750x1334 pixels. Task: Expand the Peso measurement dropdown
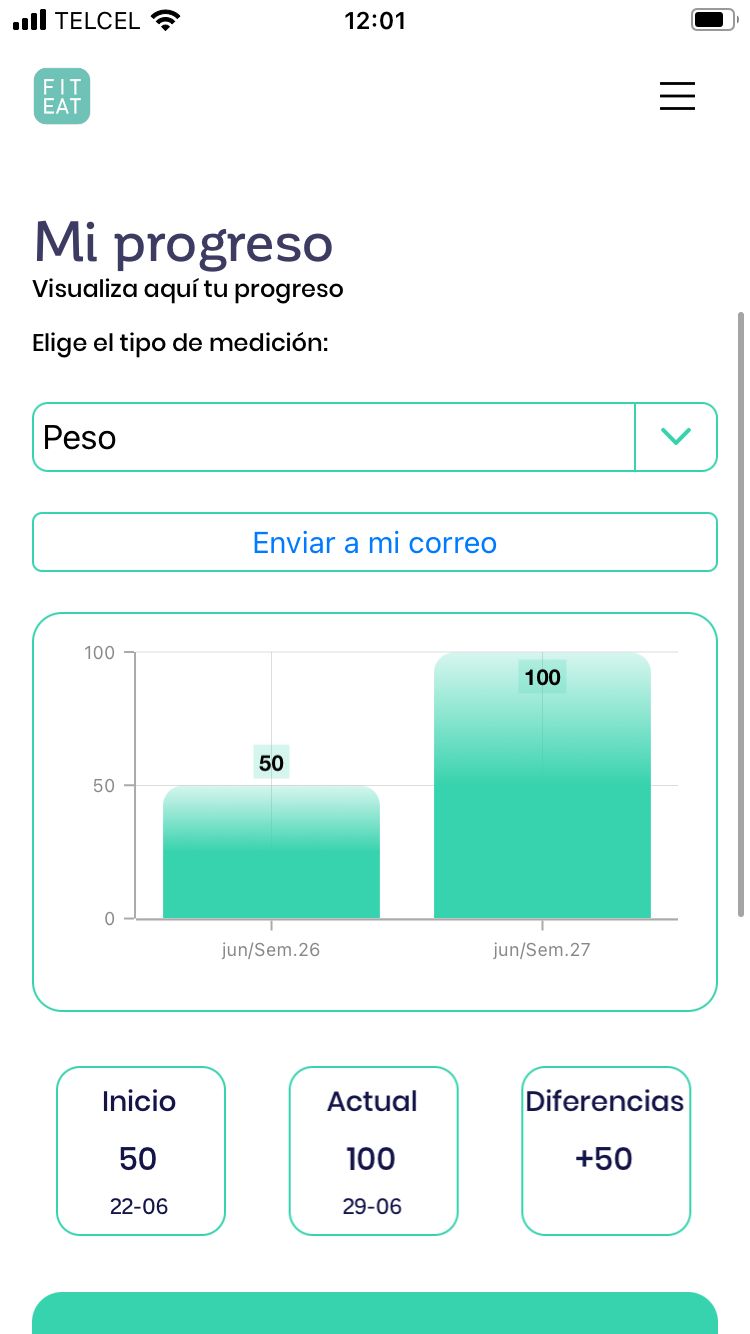pyautogui.click(x=676, y=437)
